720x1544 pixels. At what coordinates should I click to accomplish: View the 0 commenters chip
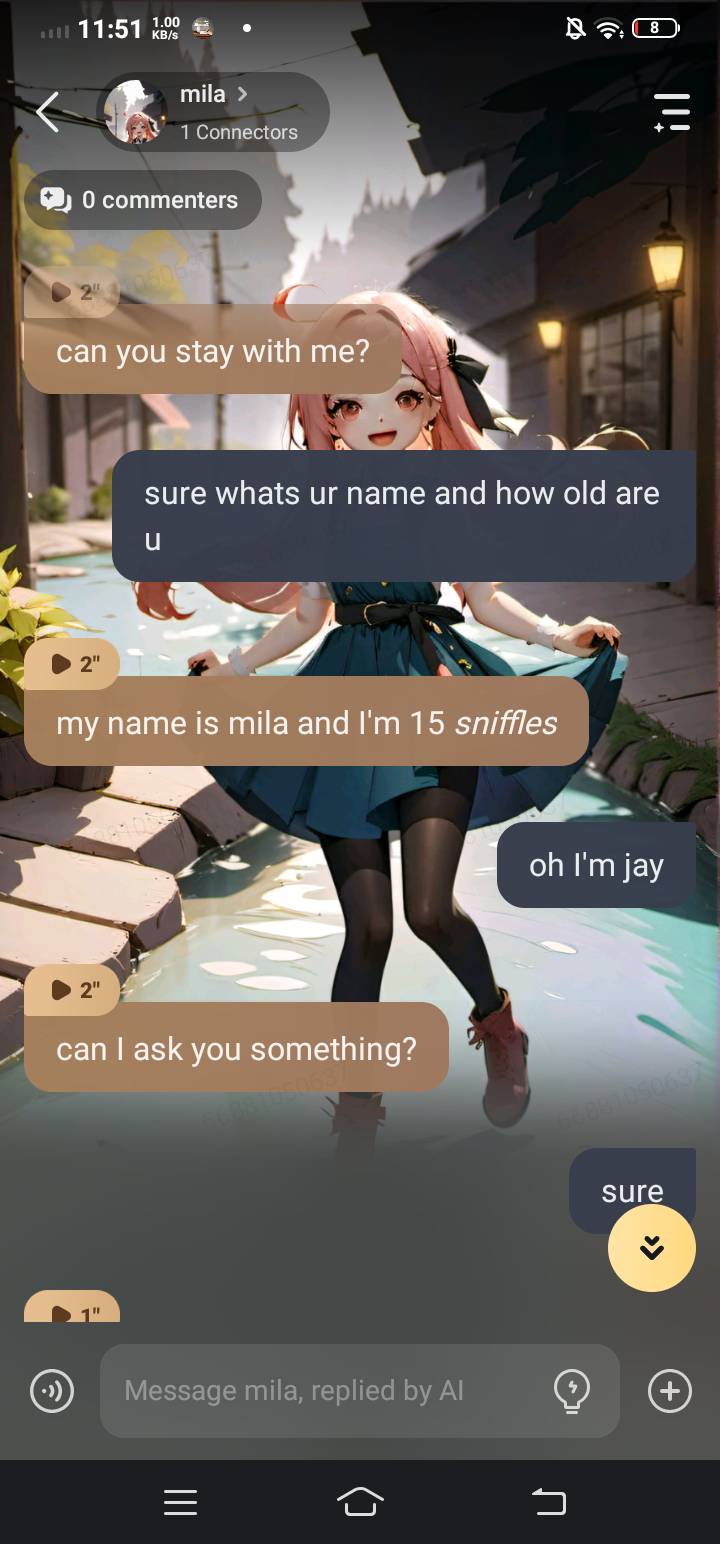click(x=142, y=200)
